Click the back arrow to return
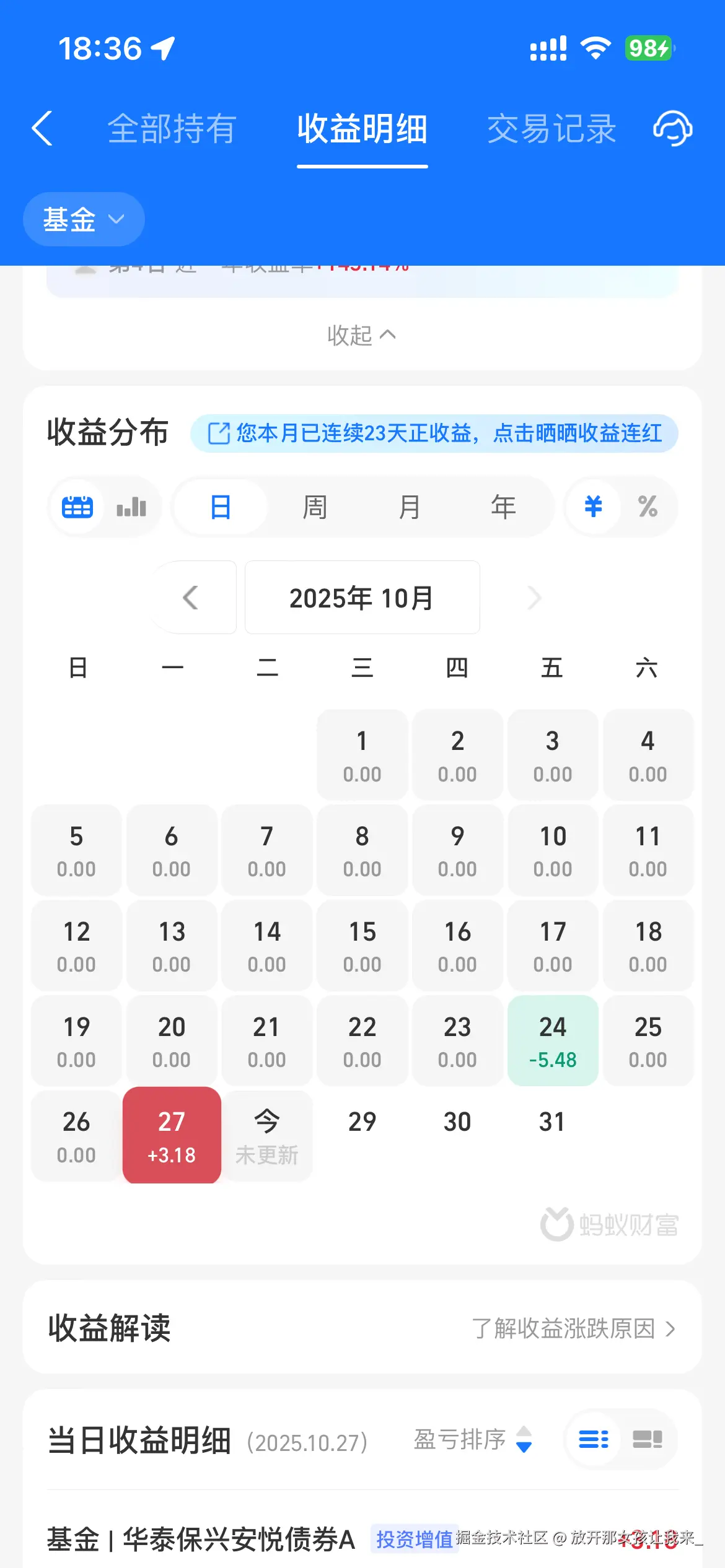Image resolution: width=725 pixels, height=1568 pixels. (42, 128)
